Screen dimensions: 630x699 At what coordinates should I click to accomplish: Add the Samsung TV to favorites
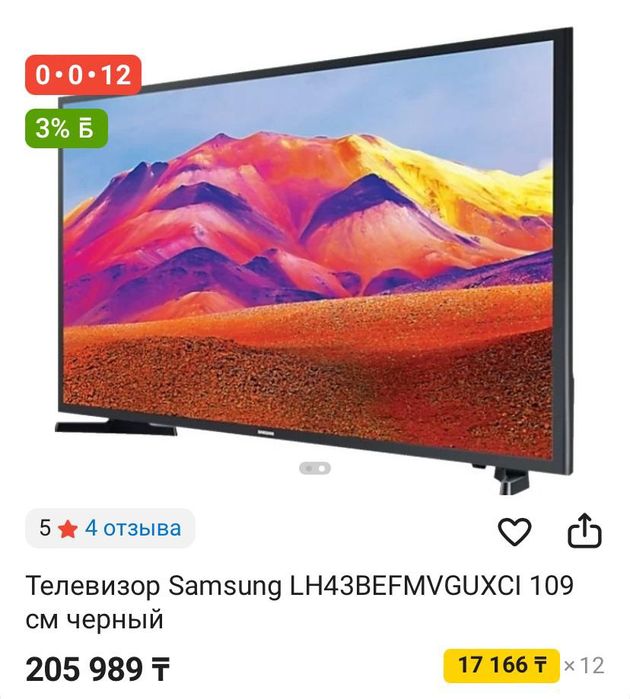tap(514, 532)
